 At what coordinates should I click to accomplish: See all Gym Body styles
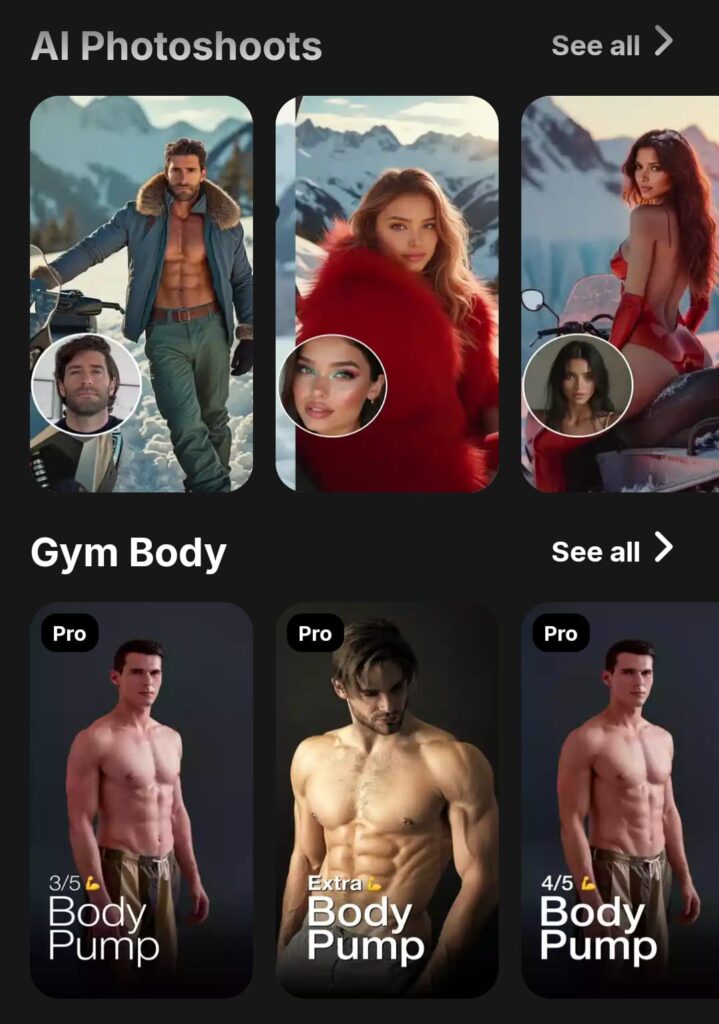(611, 551)
